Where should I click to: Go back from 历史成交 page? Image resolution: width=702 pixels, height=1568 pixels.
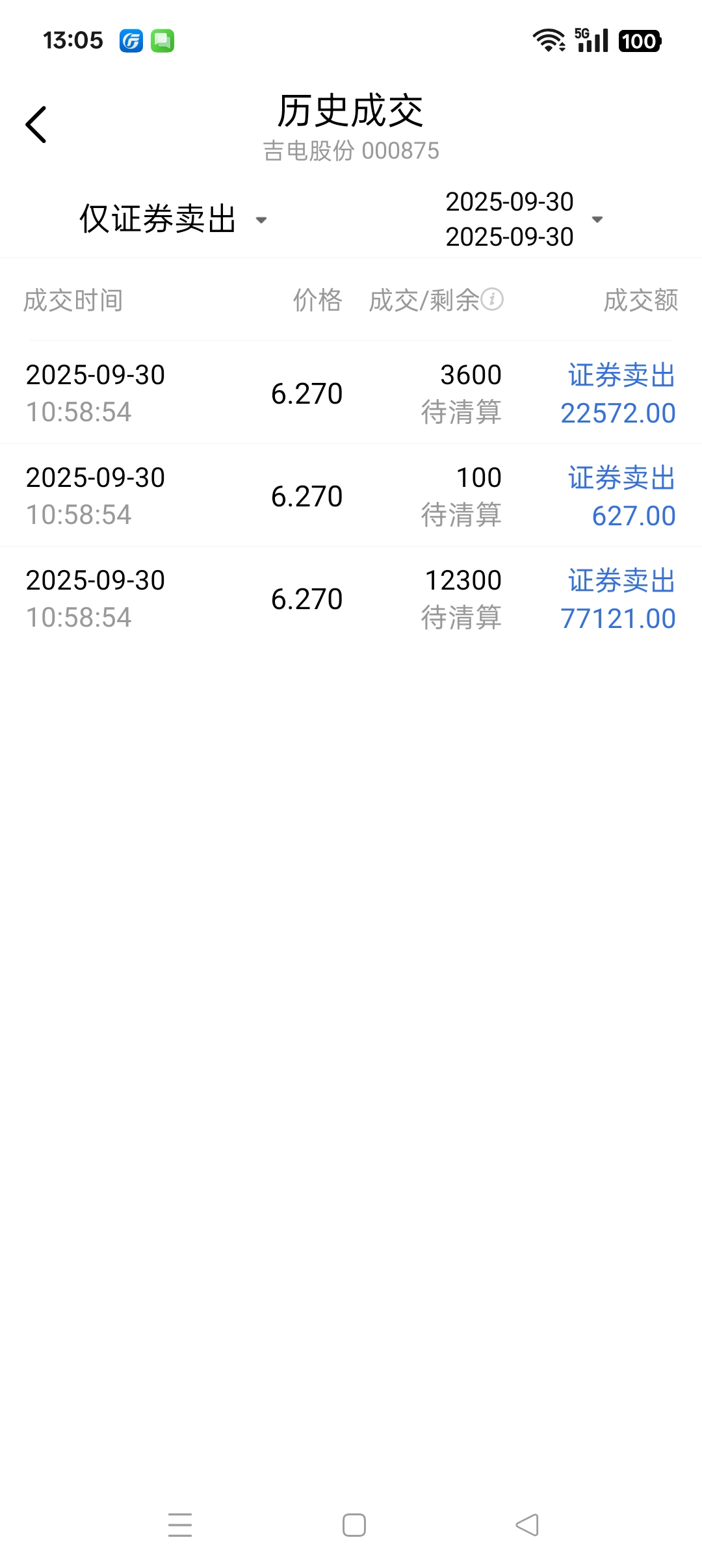(36, 124)
